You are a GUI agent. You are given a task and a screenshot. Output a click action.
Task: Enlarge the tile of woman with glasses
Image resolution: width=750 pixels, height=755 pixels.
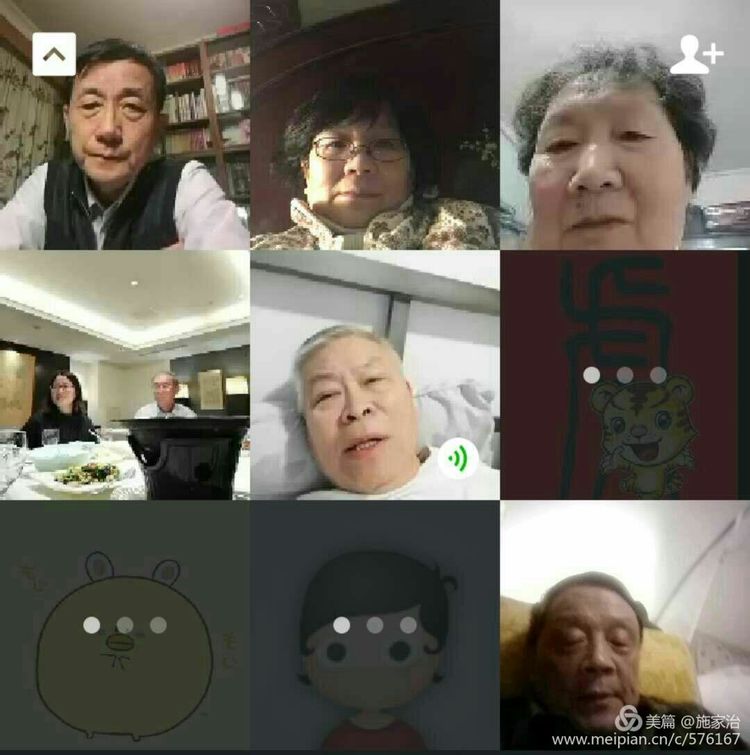[374, 125]
